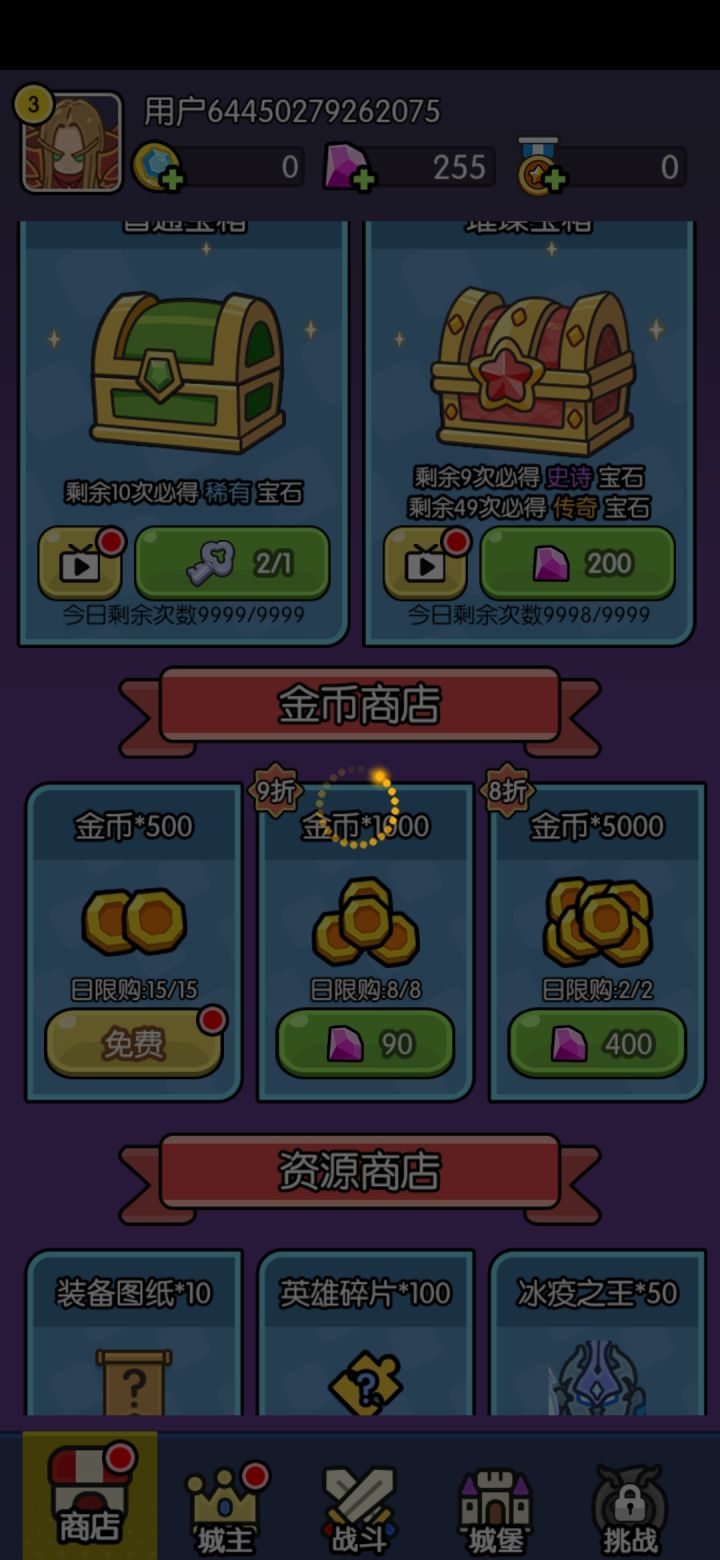
Task: Open the player avatar portrait
Action: pyautogui.click(x=70, y=140)
